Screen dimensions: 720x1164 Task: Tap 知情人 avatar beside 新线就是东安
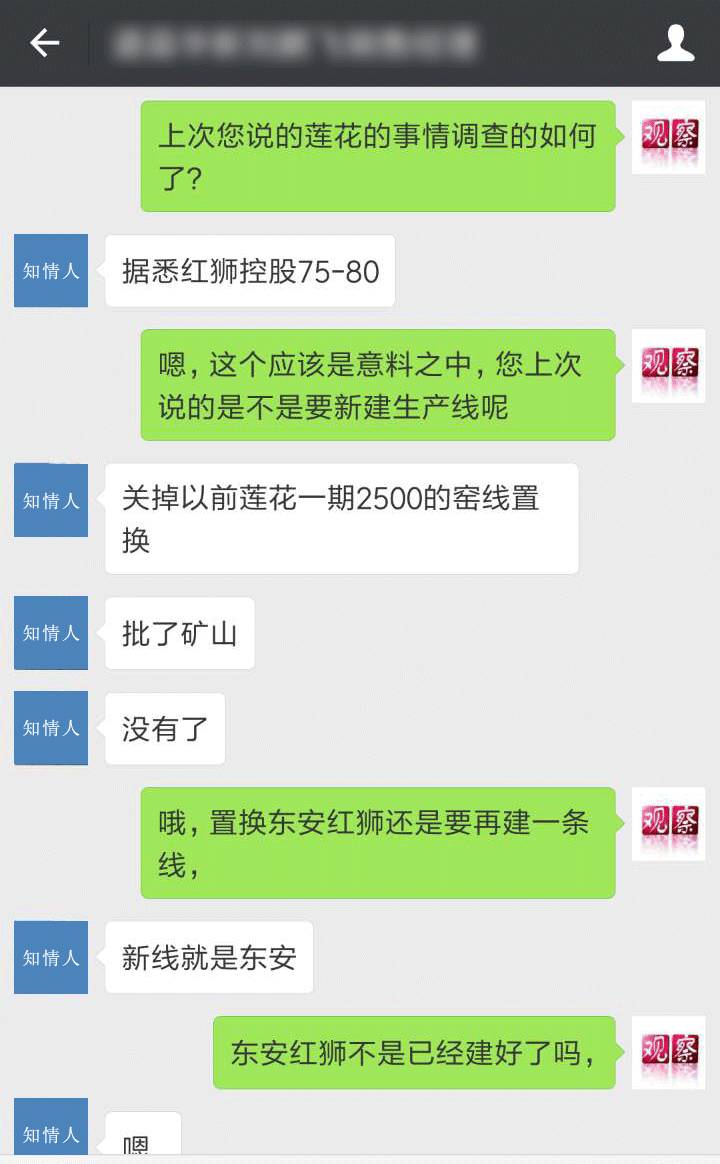(51, 958)
